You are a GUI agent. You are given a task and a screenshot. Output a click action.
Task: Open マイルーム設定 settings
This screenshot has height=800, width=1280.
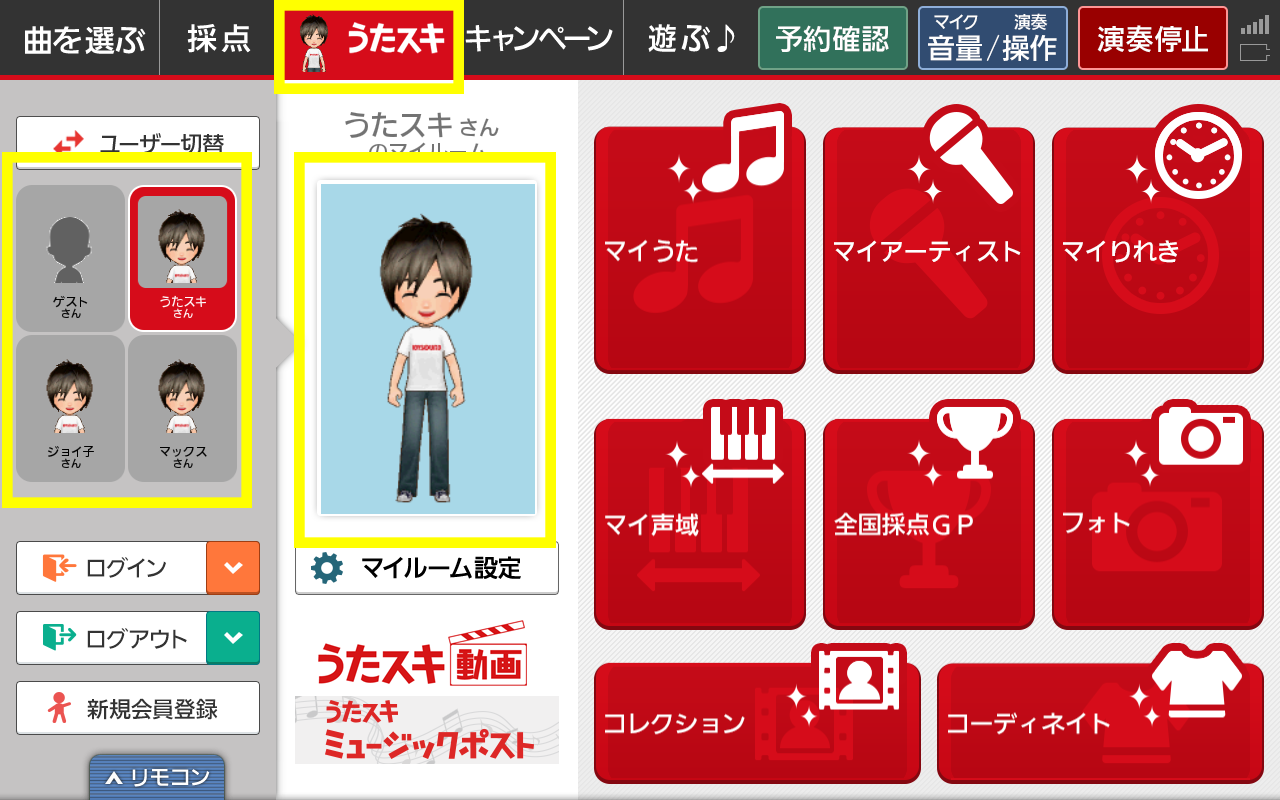pos(427,568)
